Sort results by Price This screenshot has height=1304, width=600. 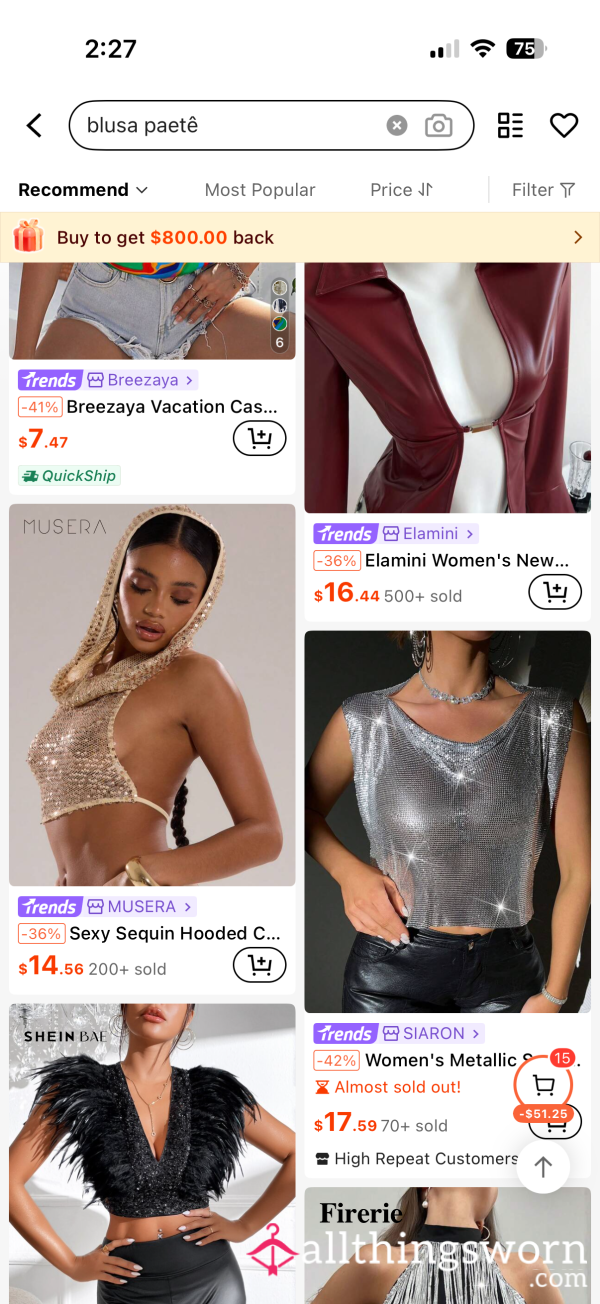(x=401, y=190)
